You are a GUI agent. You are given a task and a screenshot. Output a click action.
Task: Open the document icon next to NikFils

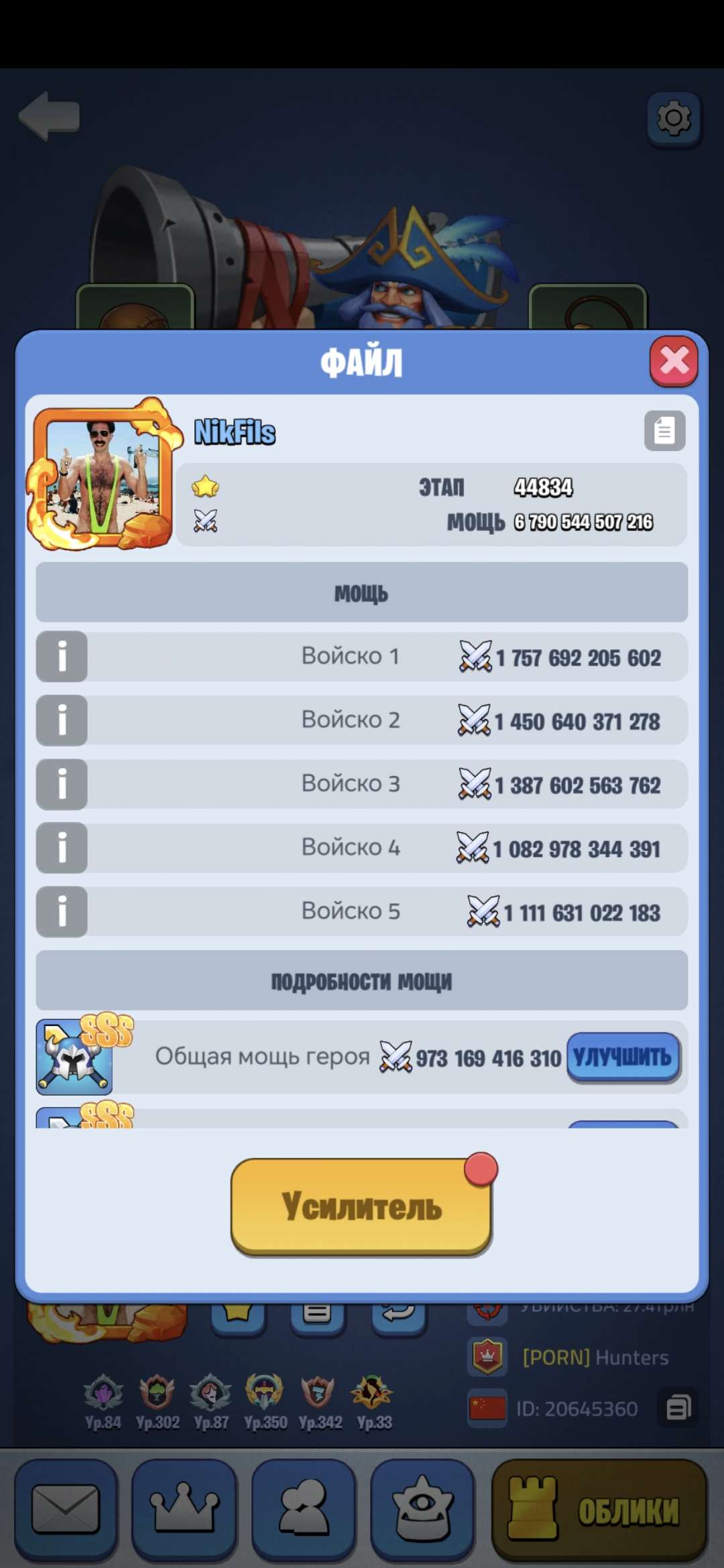(664, 431)
